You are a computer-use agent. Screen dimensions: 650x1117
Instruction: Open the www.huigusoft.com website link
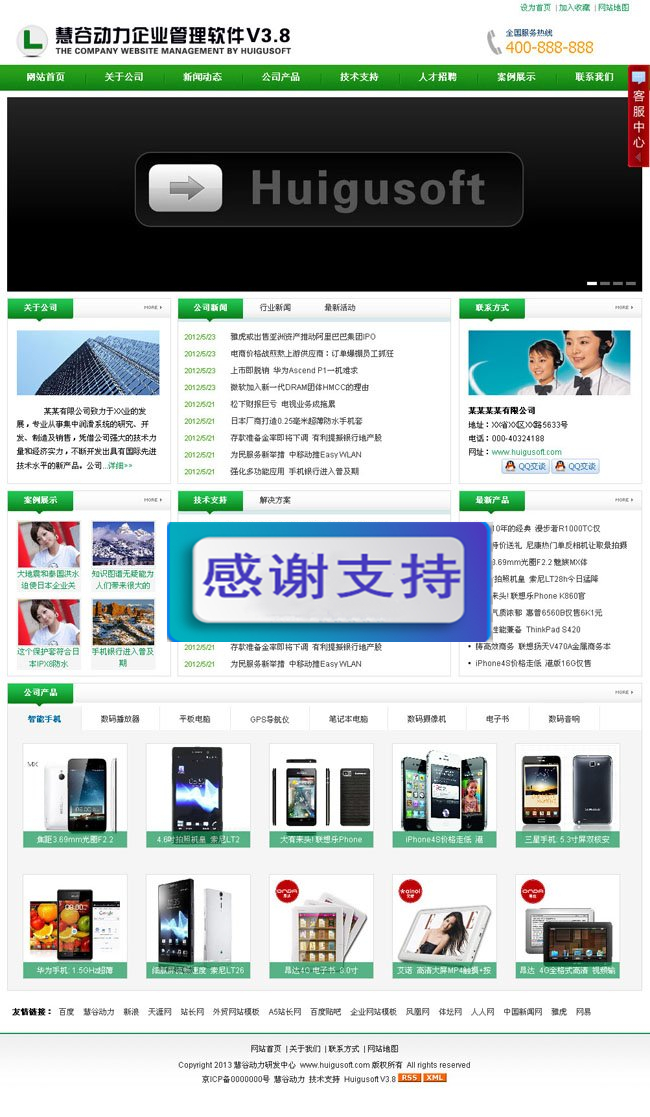coord(526,452)
